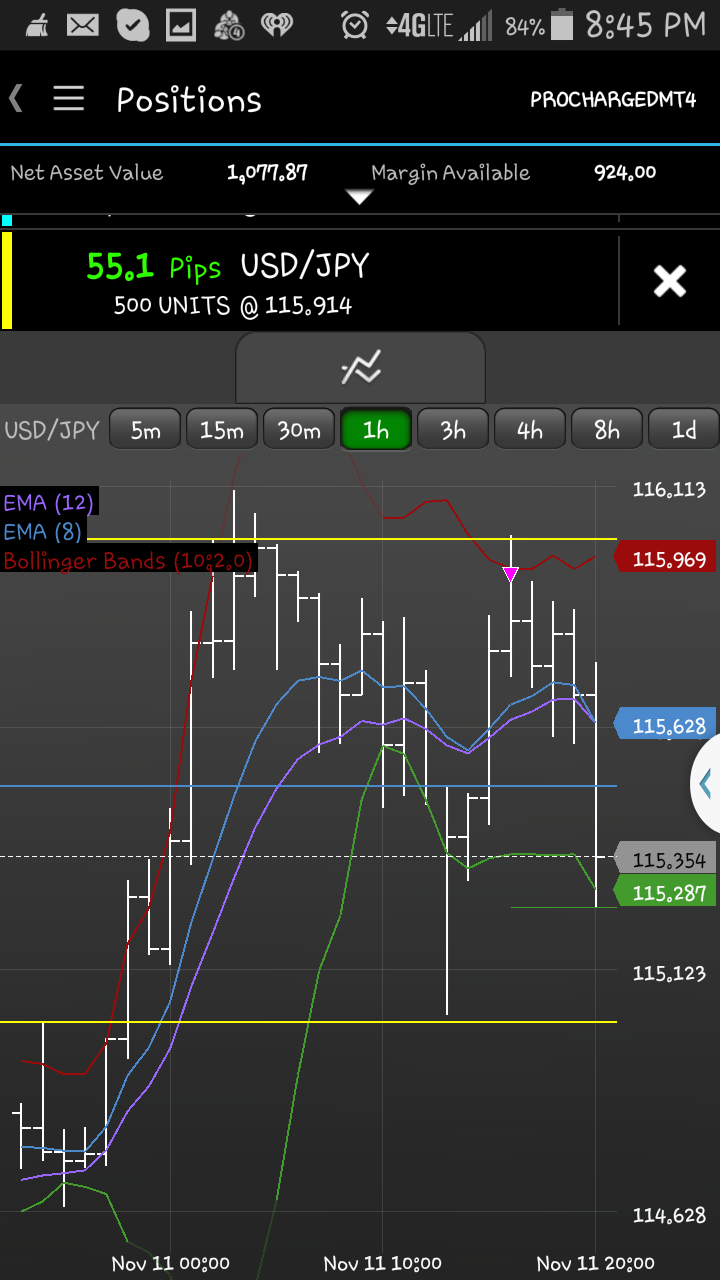The width and height of the screenshot is (720, 1280).
Task: Close the USD/JPY position
Action: [x=669, y=282]
